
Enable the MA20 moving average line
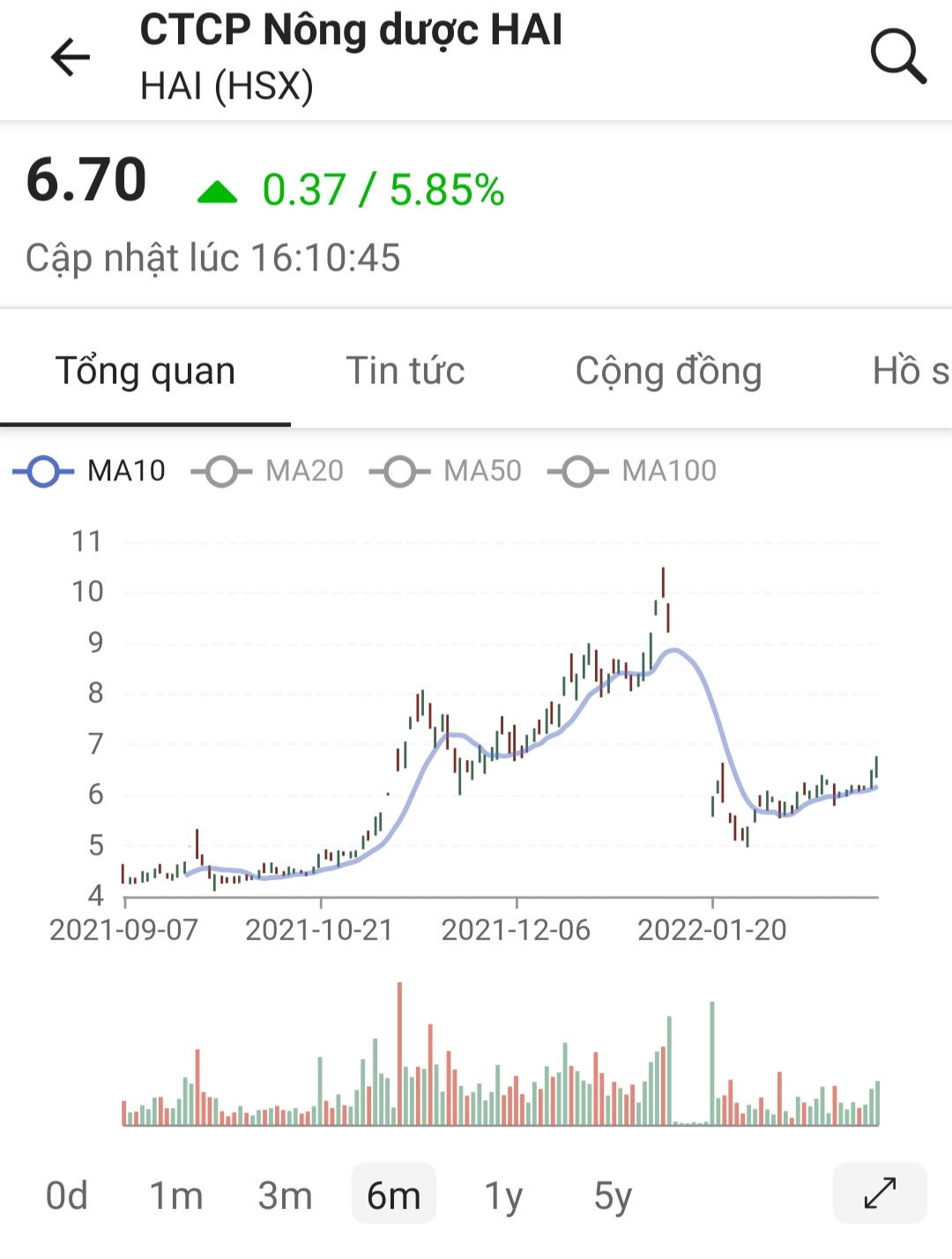coord(268,471)
